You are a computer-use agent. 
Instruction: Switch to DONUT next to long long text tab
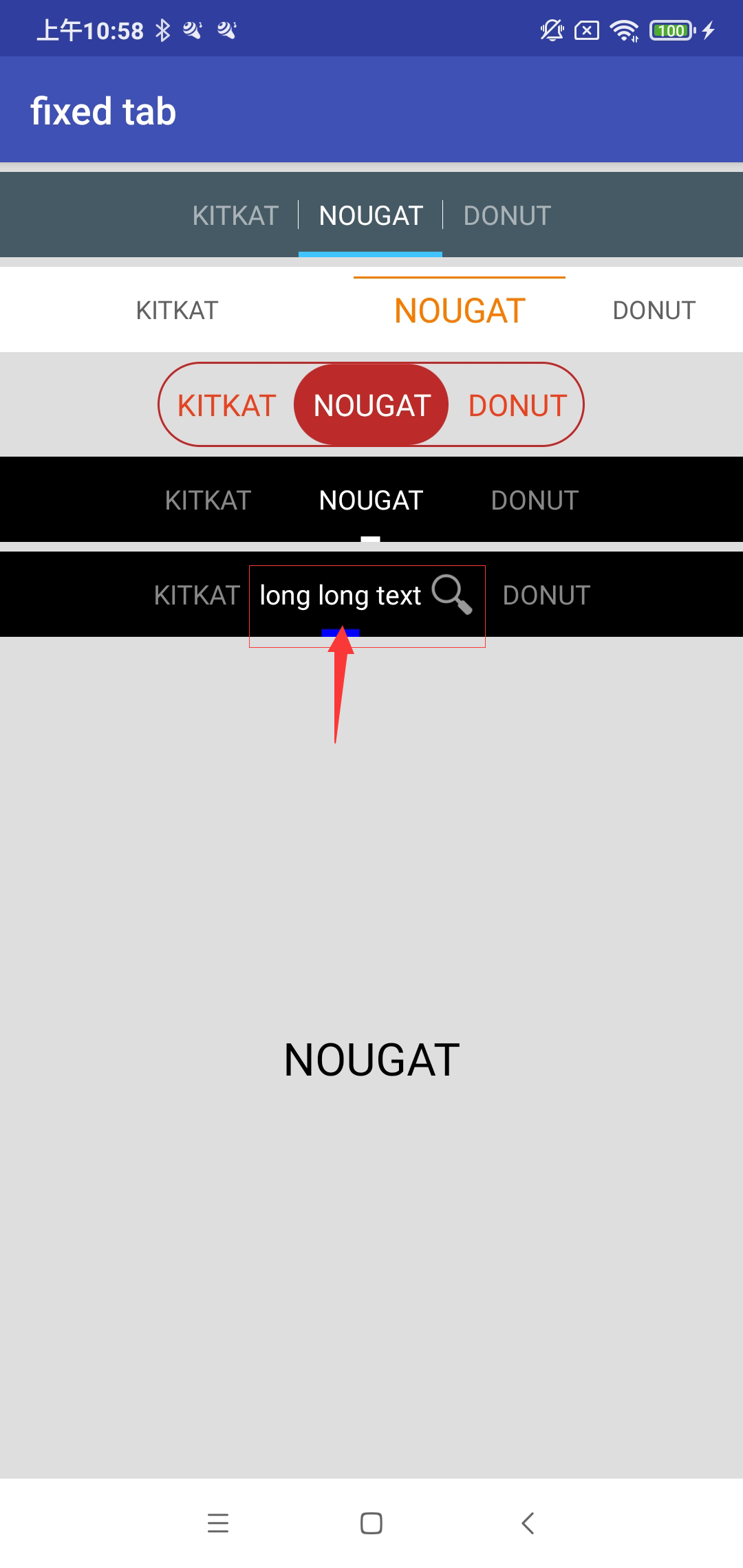(546, 596)
